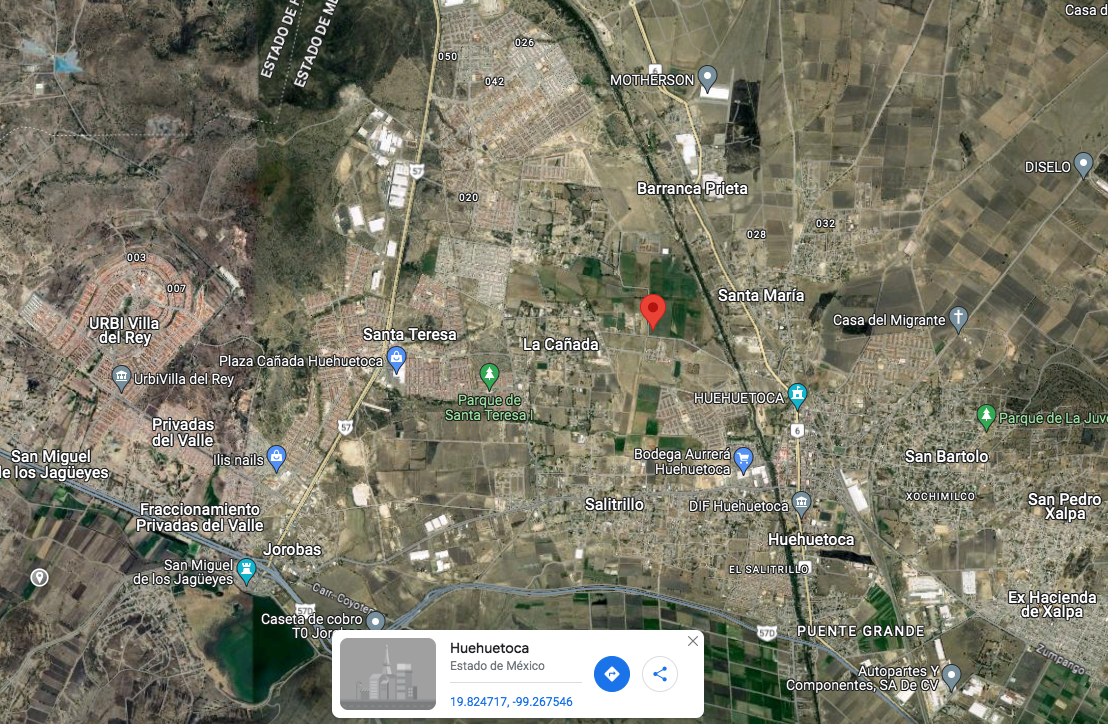Open the HUEHUETOCA station marker

(797, 395)
